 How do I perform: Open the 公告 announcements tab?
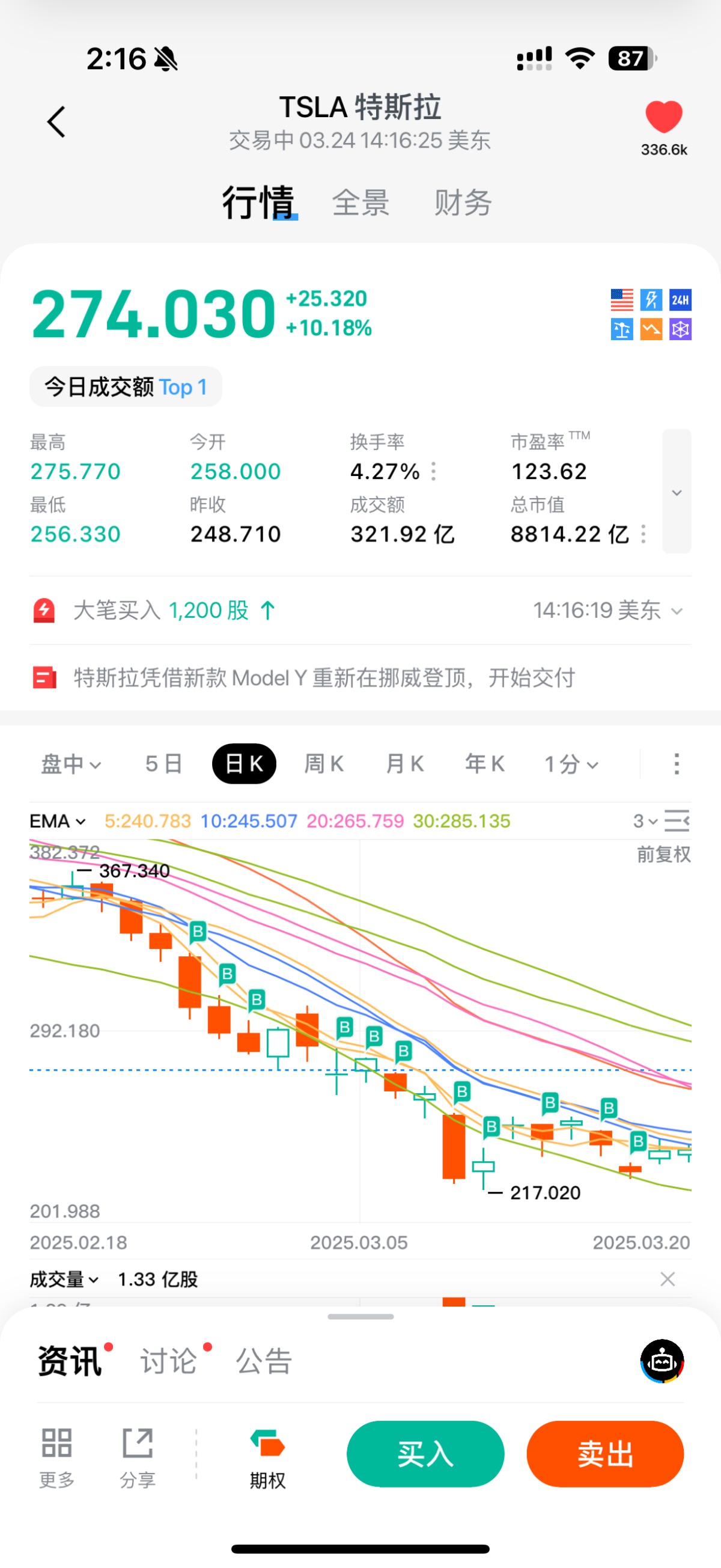264,1361
